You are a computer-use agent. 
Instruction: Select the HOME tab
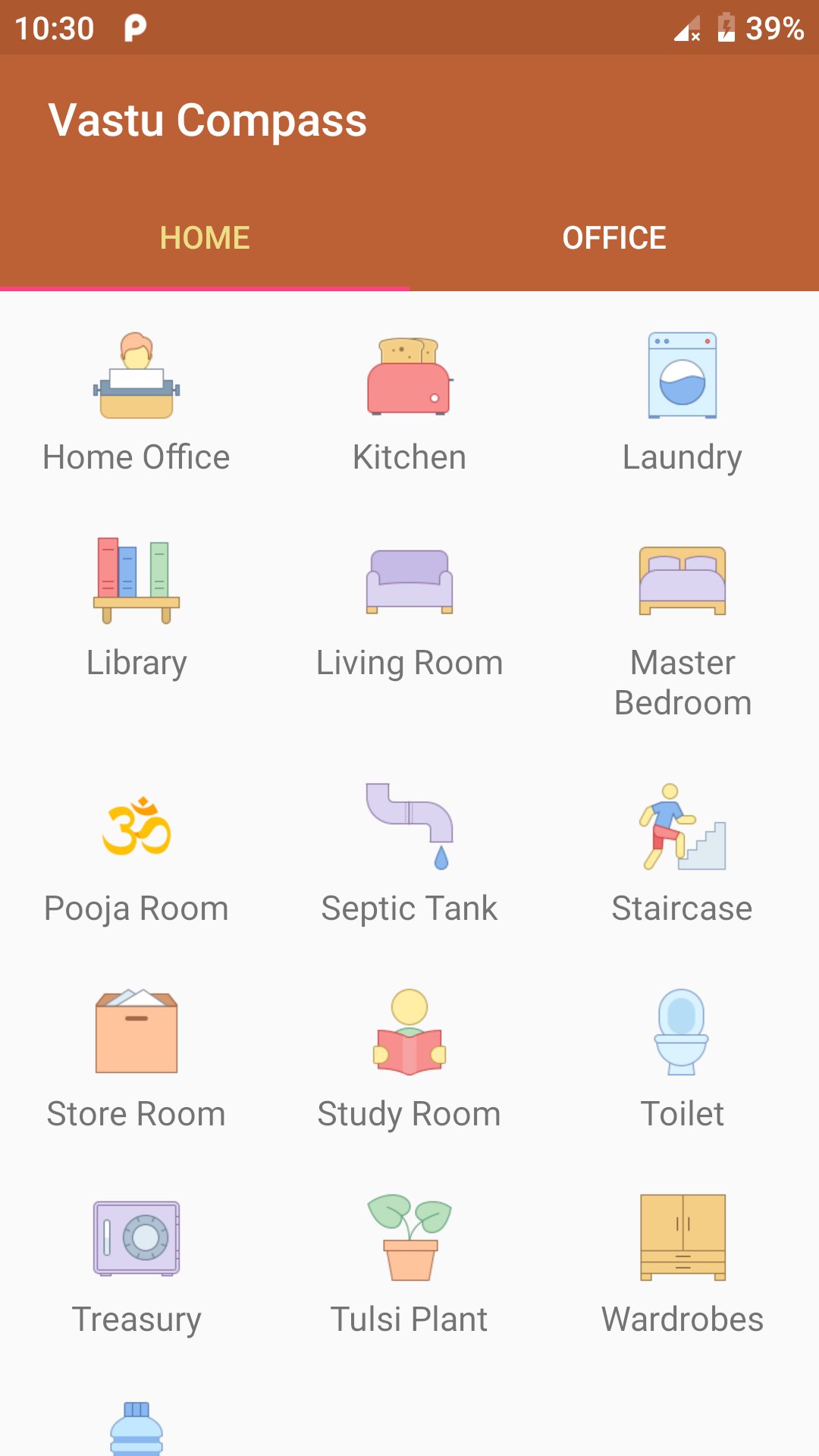coord(204,237)
